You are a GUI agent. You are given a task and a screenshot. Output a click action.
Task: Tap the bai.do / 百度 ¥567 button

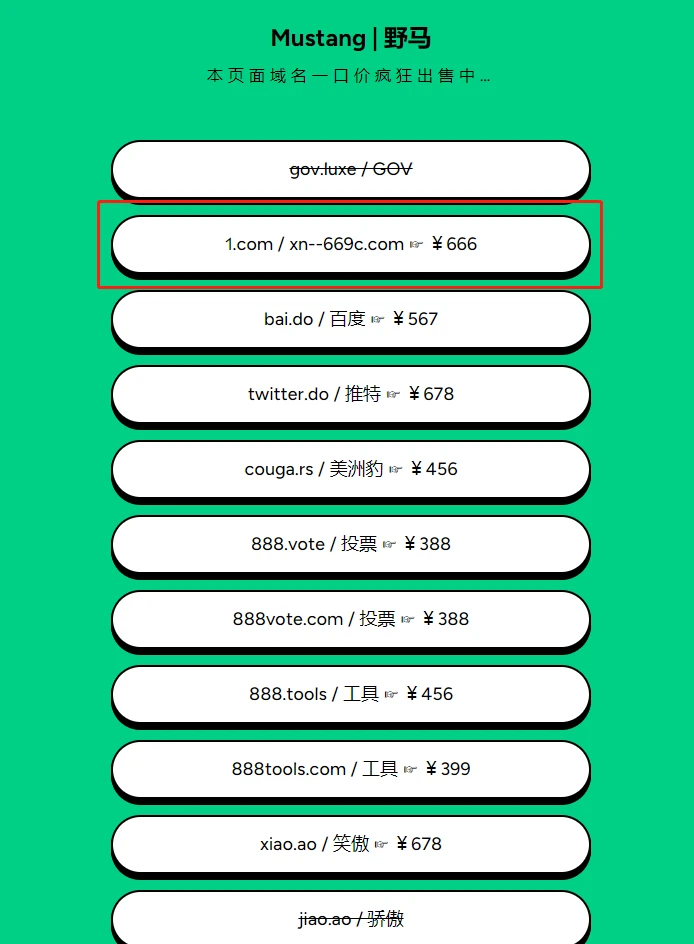[350, 319]
